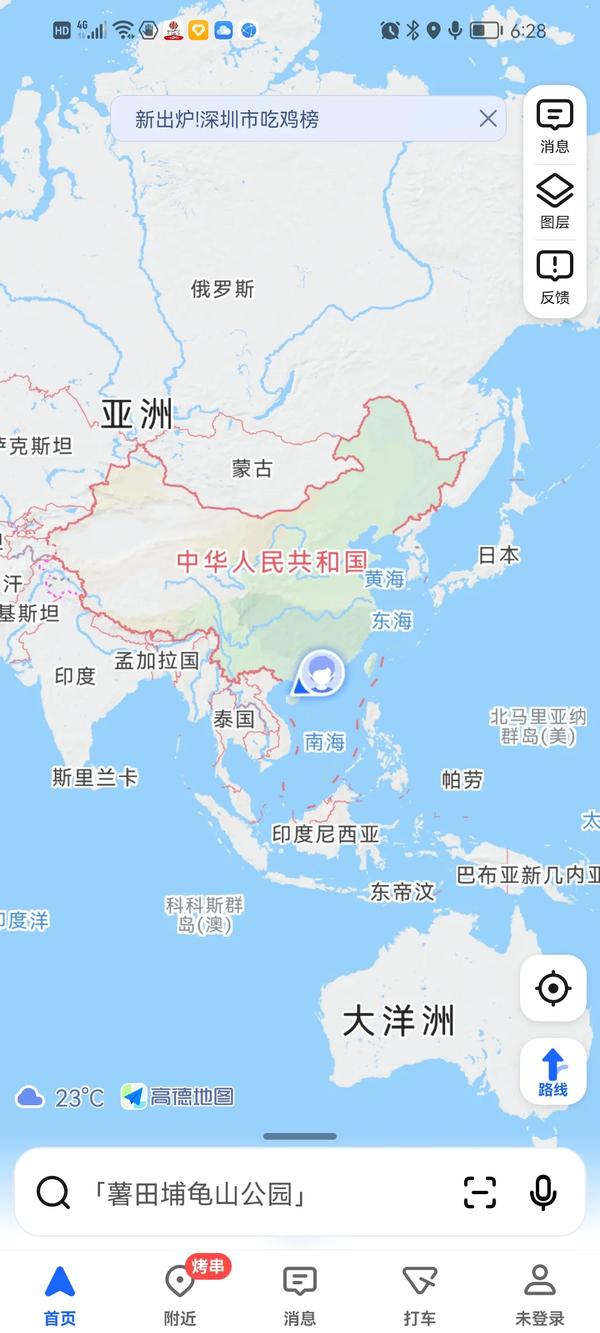Viewport: 600px width, 1333px height.
Task: Tap the 23°C weather widget
Action: click(60, 1097)
